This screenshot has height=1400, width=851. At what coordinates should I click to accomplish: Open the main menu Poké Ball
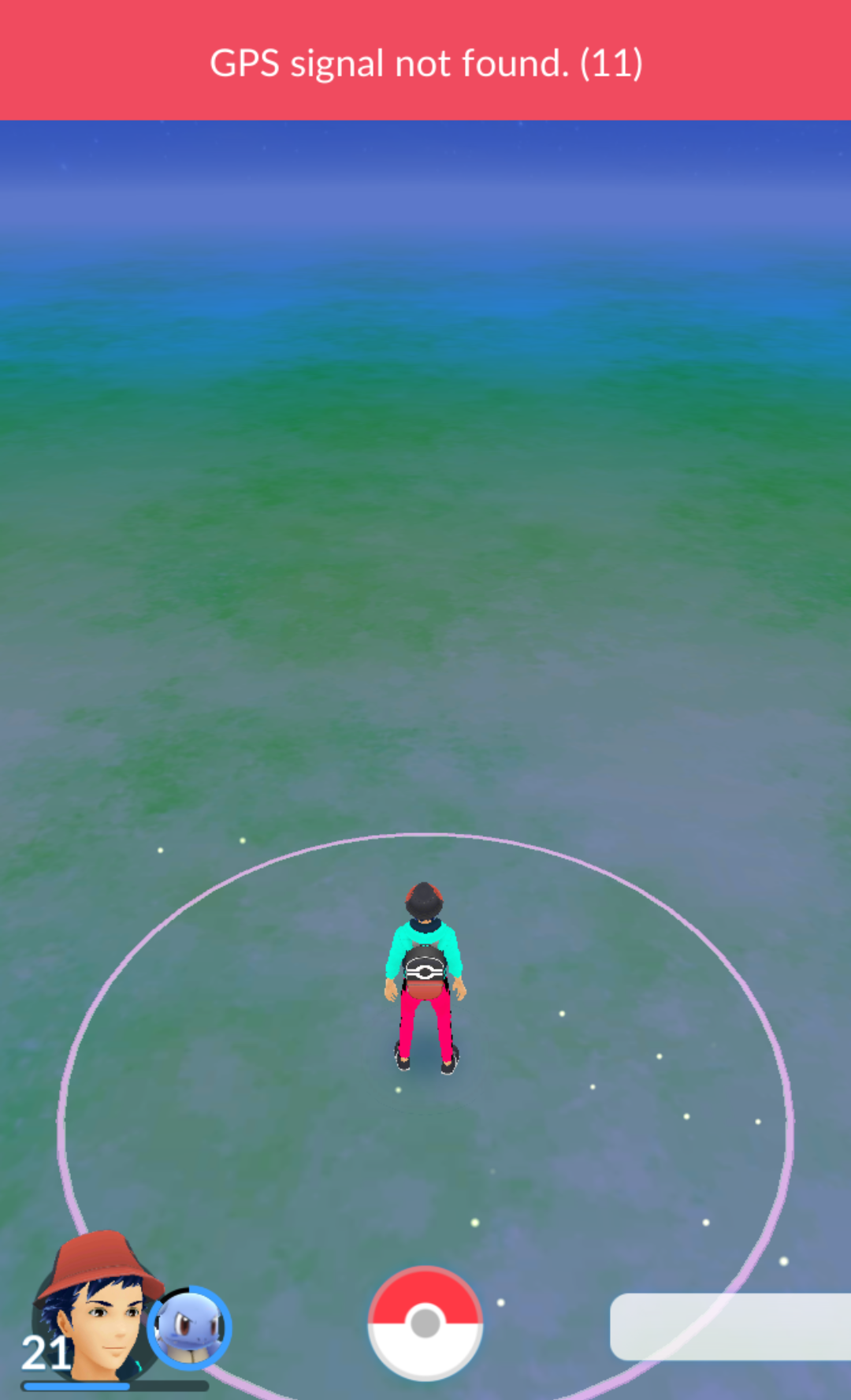(x=425, y=1324)
